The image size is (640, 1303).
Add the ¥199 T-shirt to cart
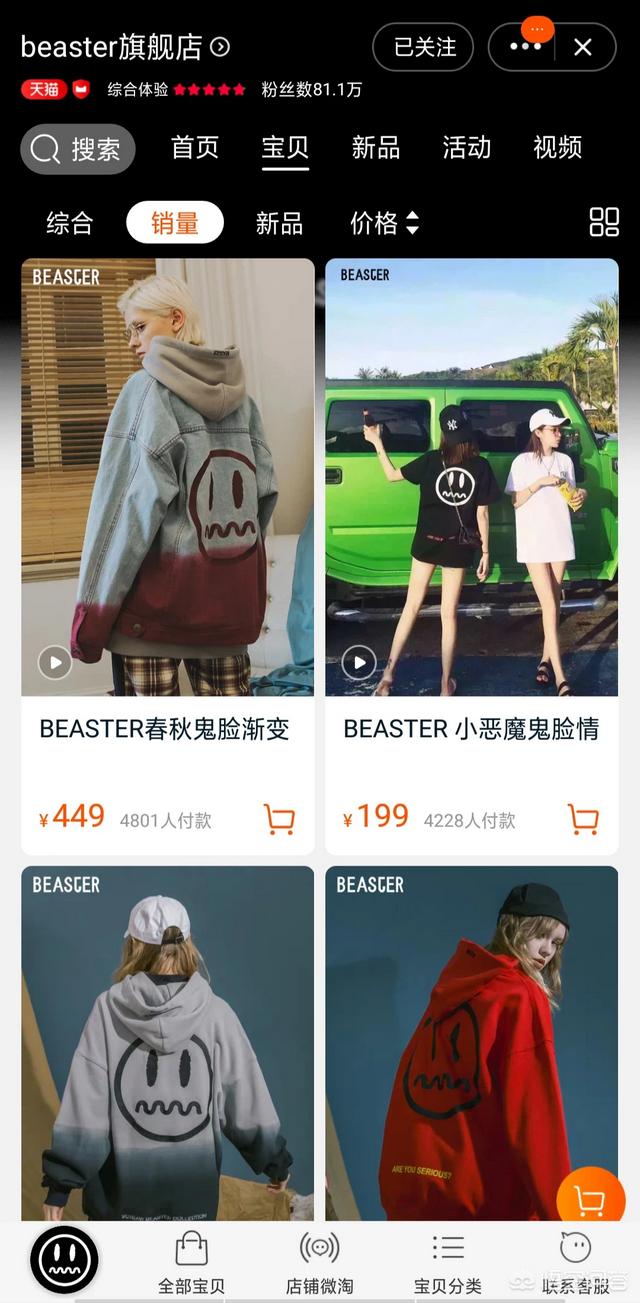pos(583,819)
